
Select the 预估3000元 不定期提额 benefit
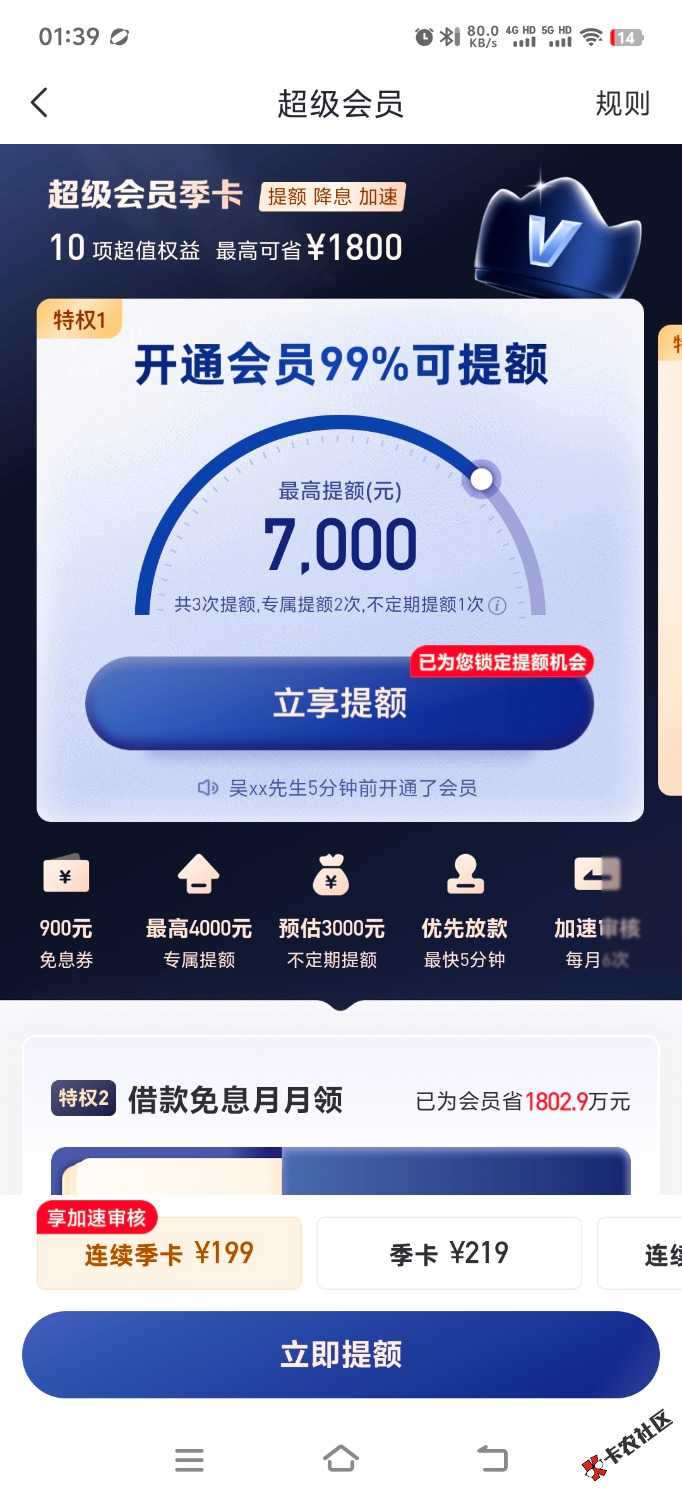coord(331,912)
